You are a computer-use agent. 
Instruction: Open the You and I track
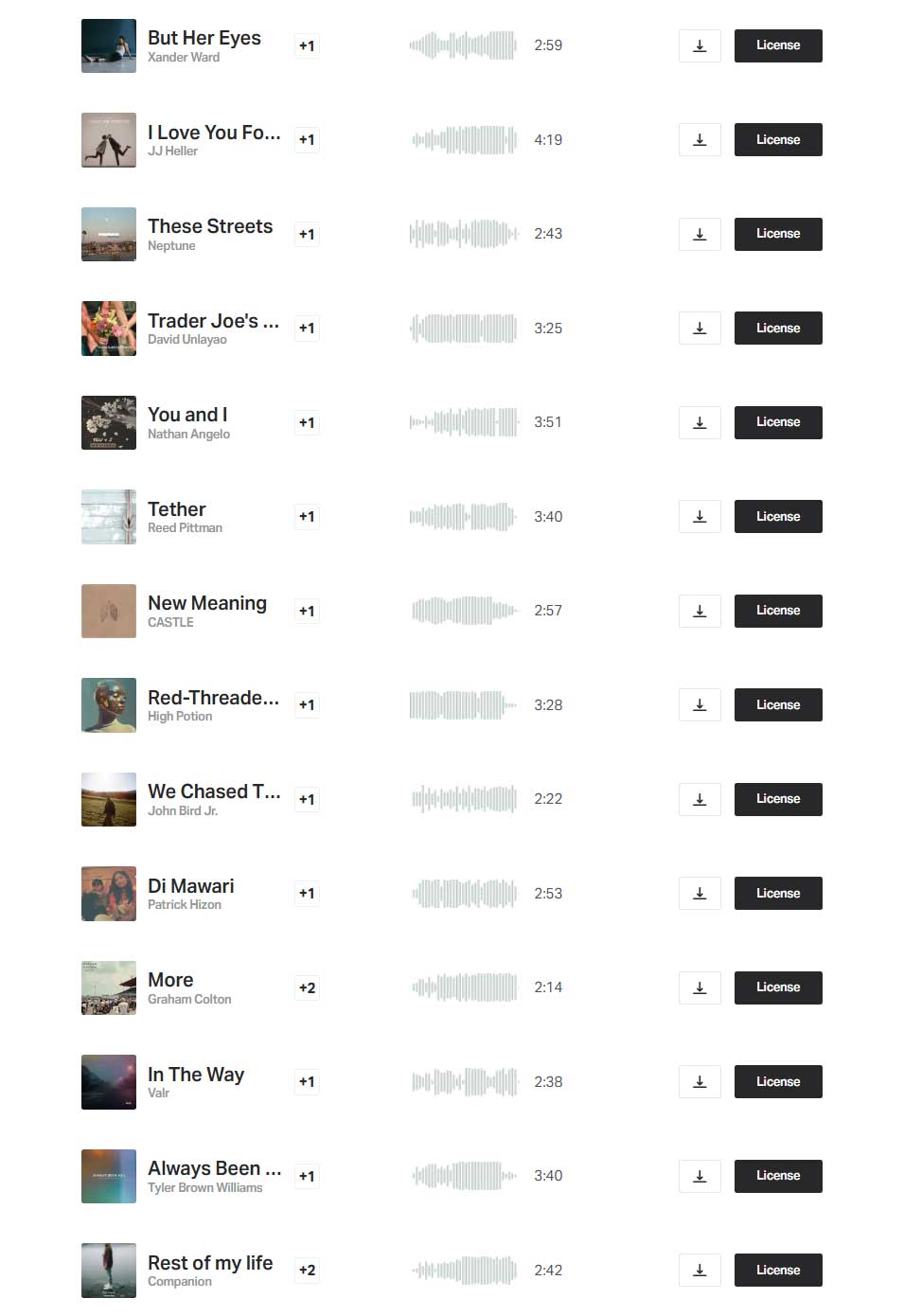click(x=187, y=415)
